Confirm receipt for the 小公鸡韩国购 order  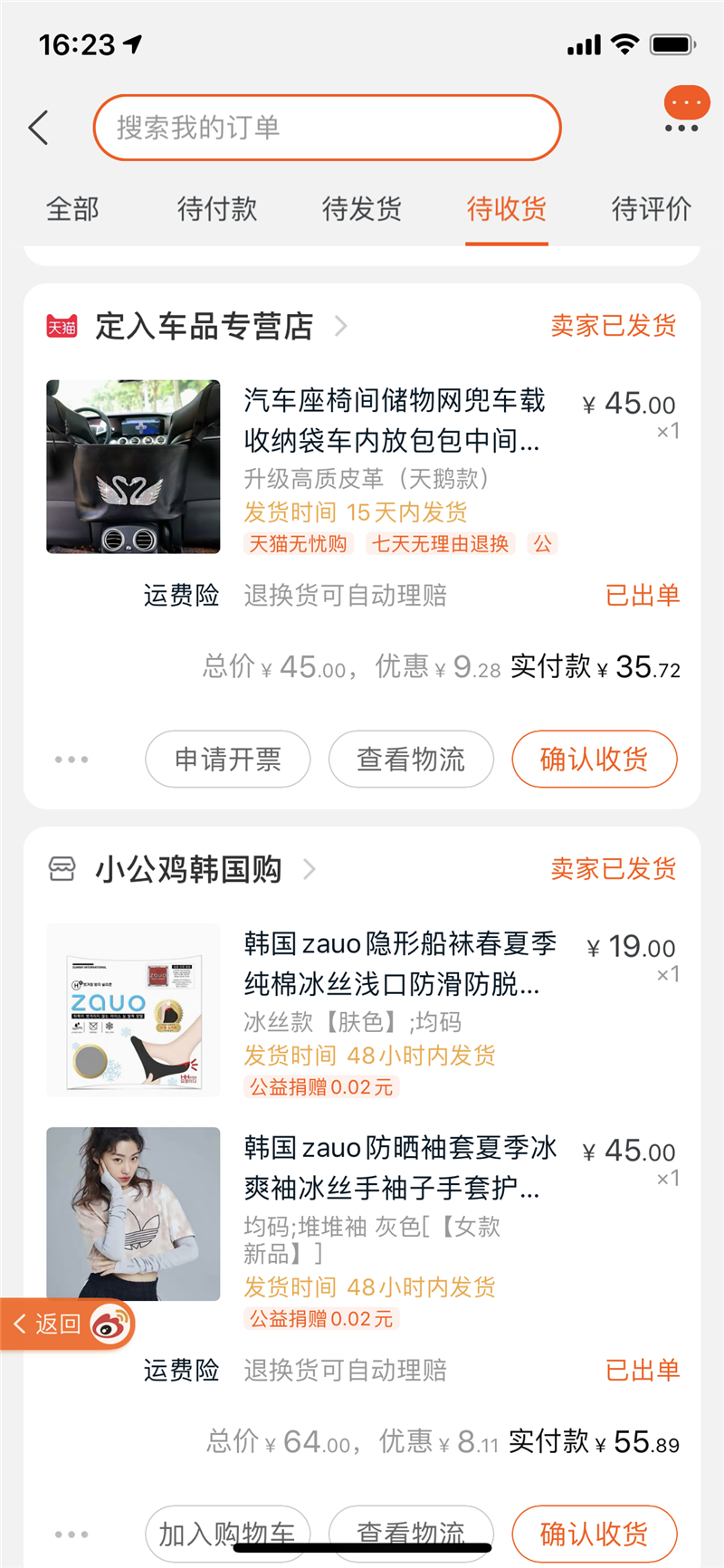click(594, 1534)
